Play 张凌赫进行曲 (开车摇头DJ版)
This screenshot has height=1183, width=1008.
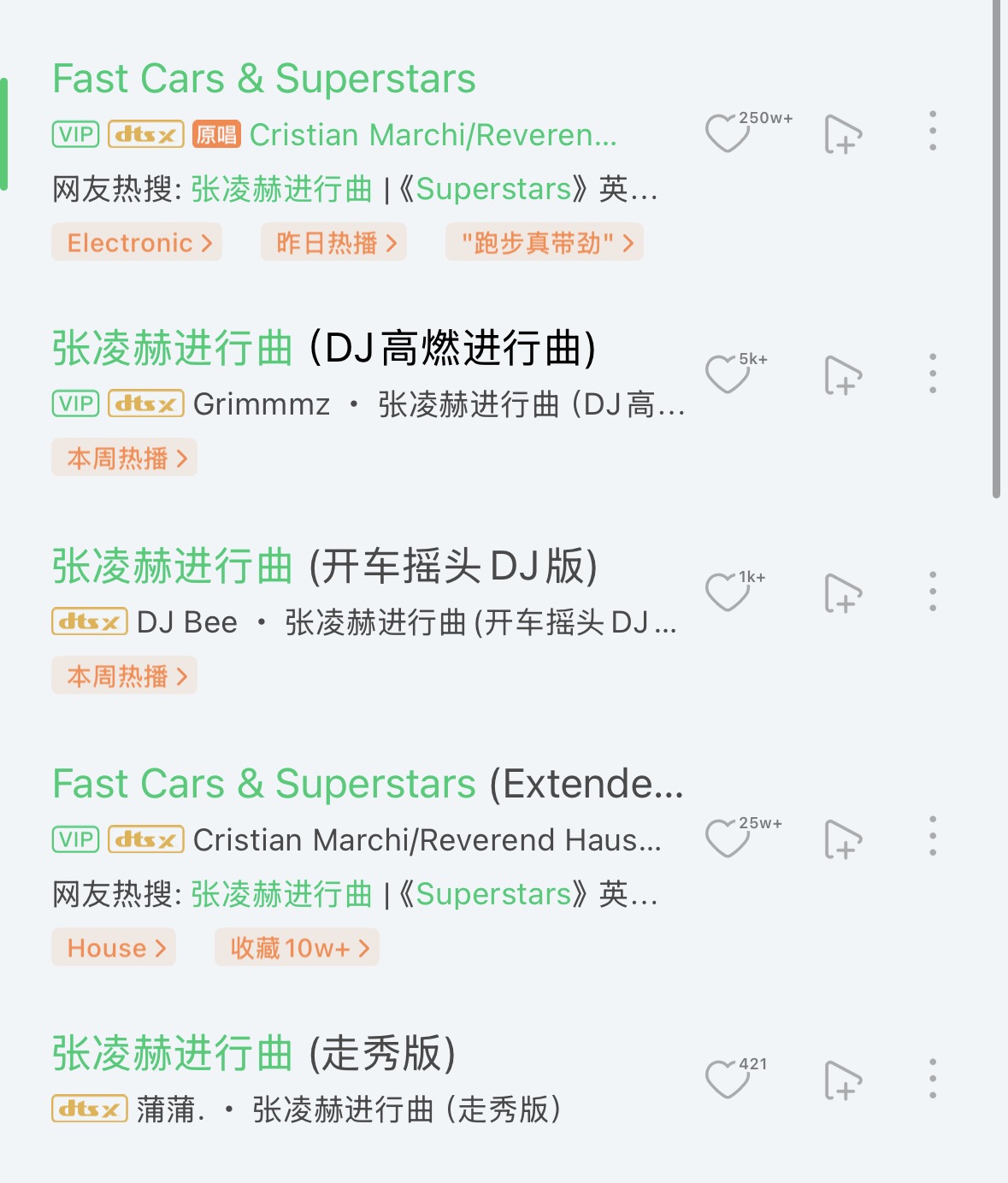pos(325,566)
